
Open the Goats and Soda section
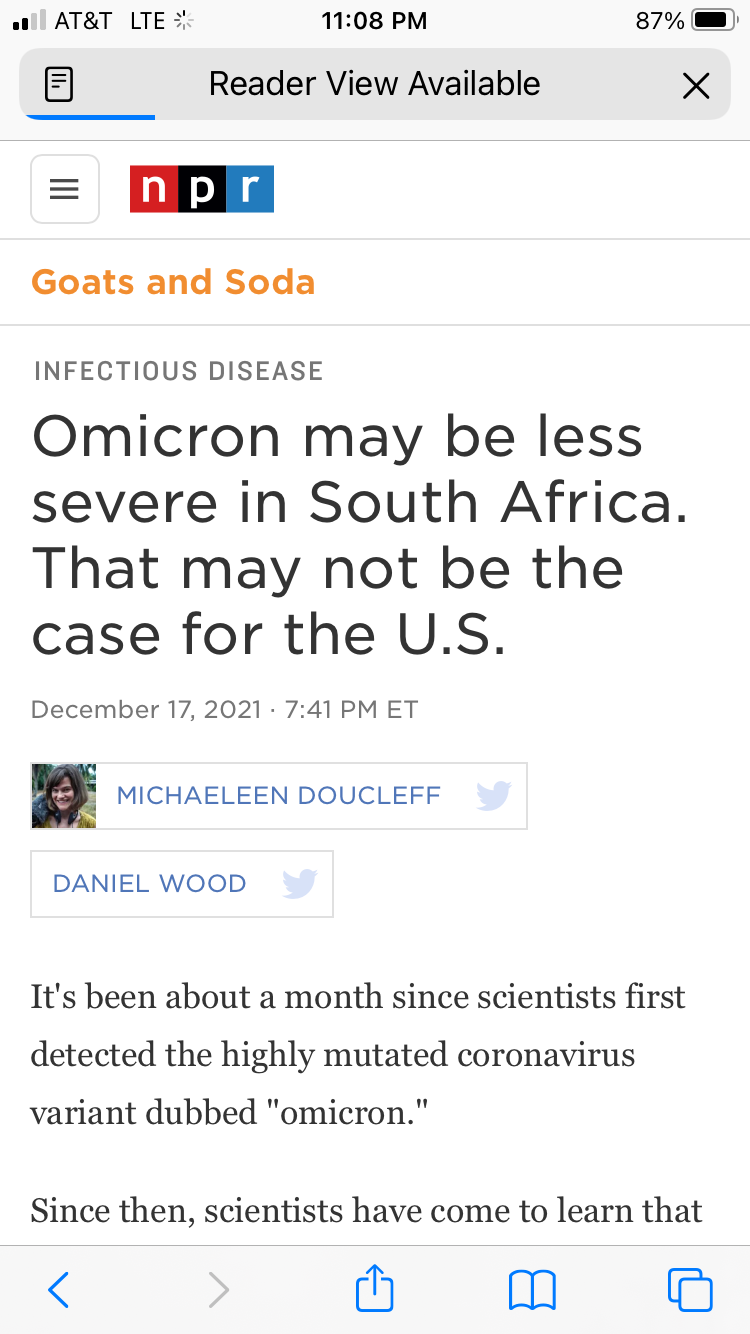[x=173, y=282]
